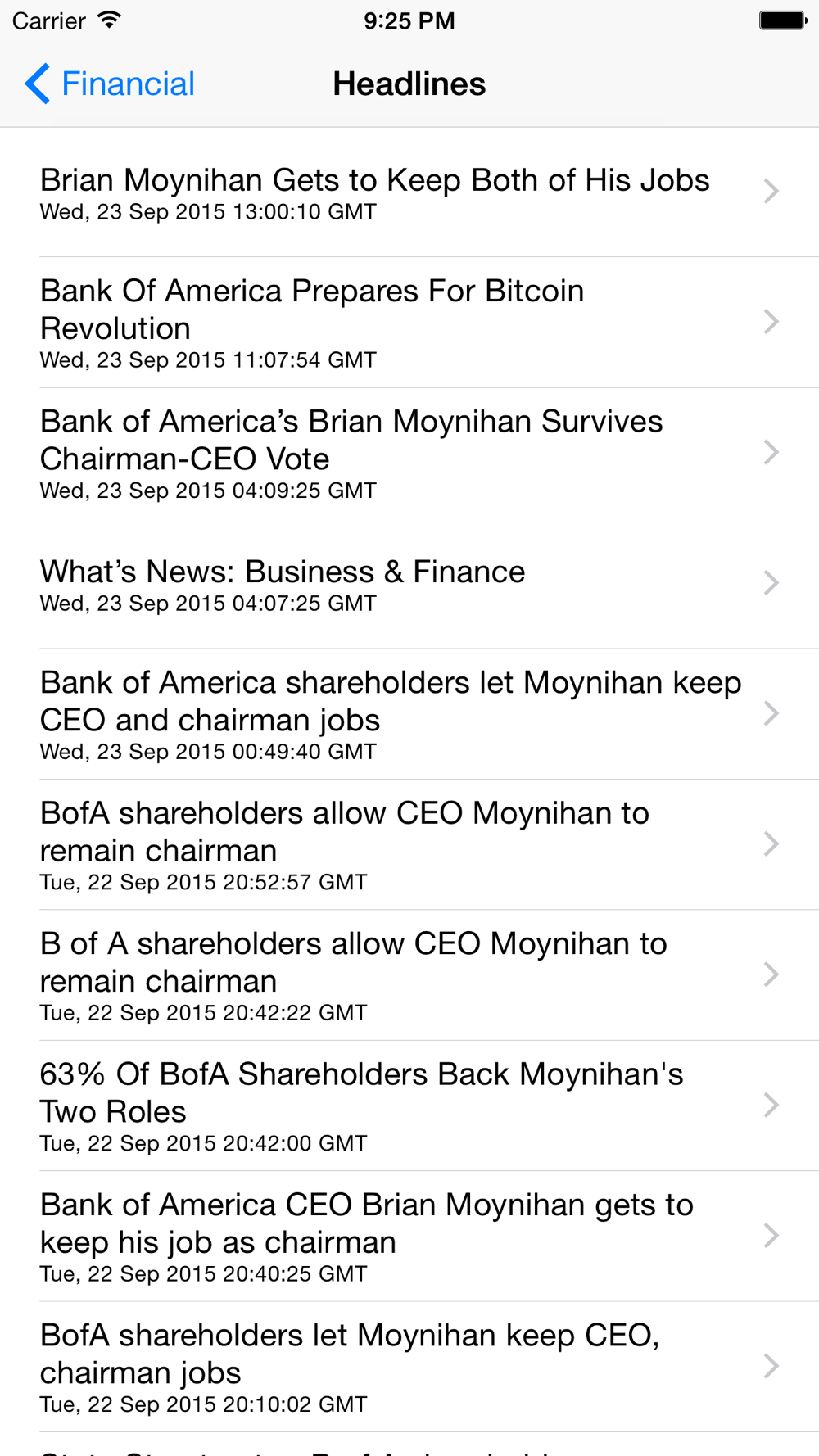Open the Bitcoin Revolution headline
819x1456 pixels.
tap(409, 323)
